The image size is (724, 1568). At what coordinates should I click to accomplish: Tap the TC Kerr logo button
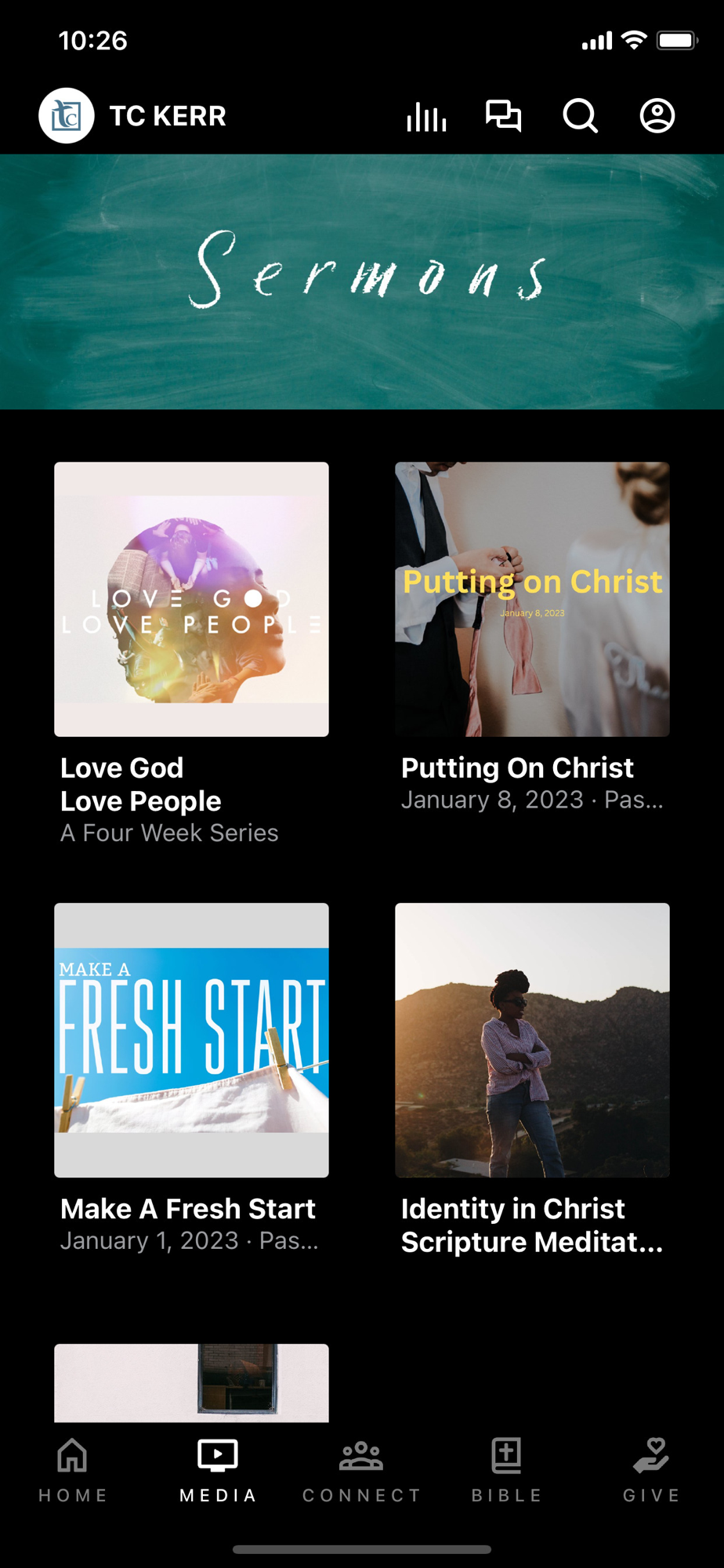pos(67,116)
